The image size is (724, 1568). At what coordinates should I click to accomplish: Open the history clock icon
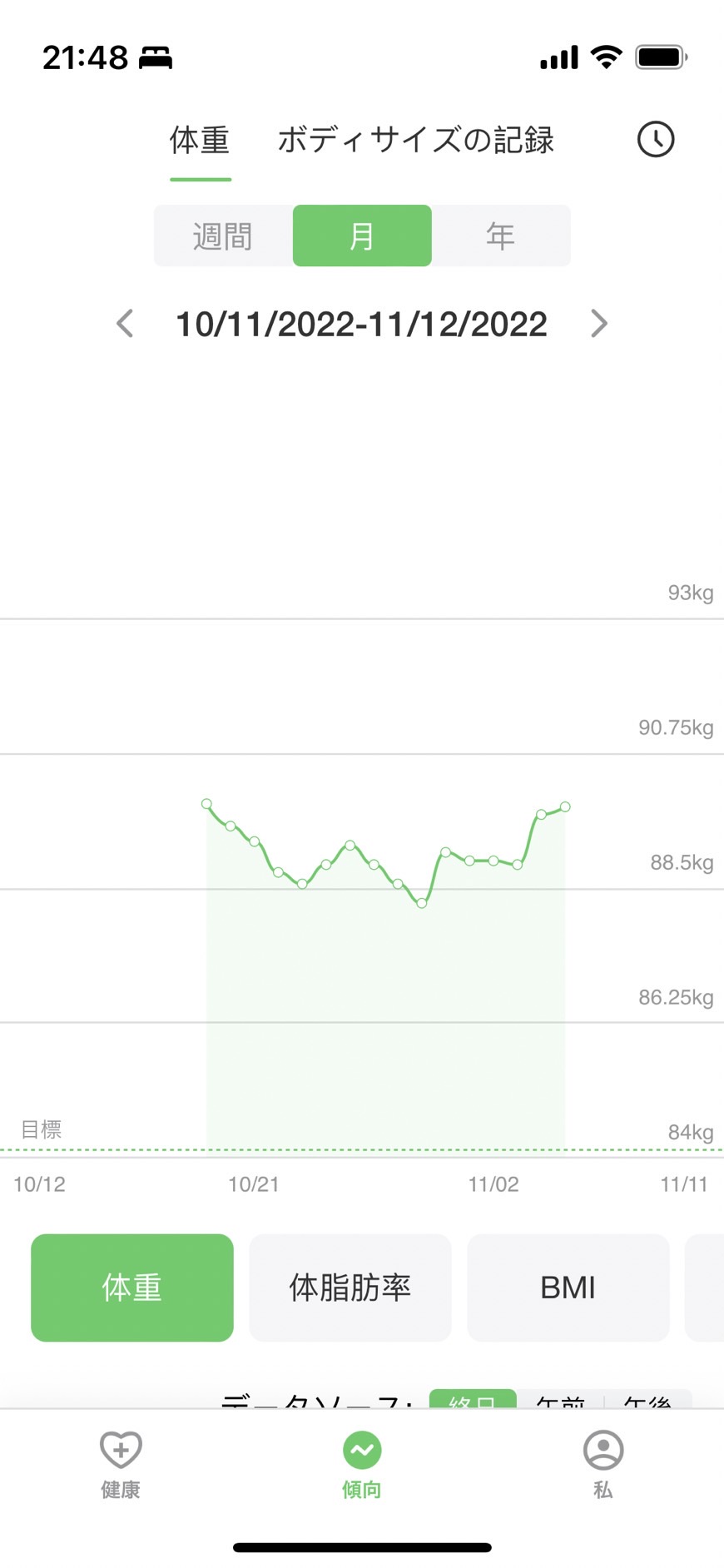coord(656,139)
